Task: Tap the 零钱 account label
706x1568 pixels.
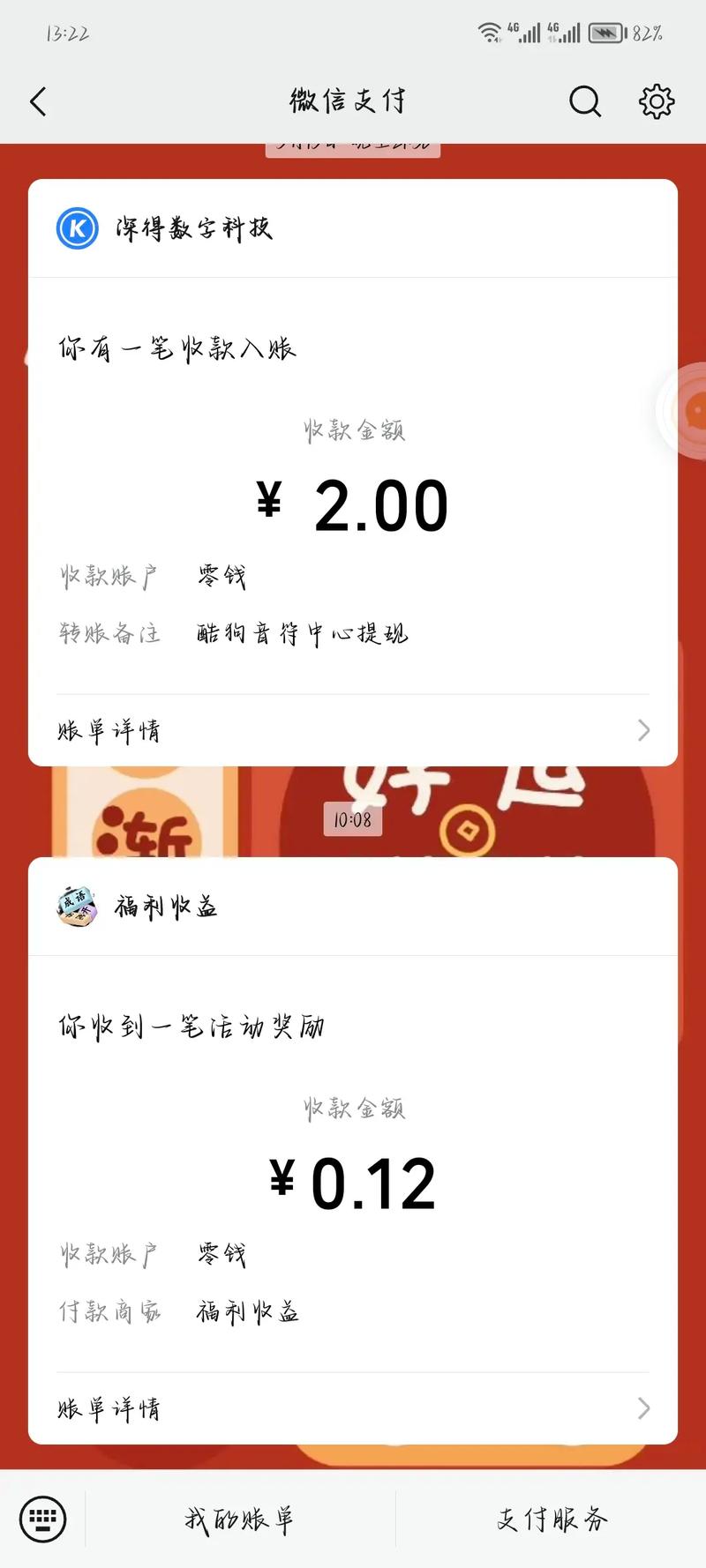Action: 222,576
